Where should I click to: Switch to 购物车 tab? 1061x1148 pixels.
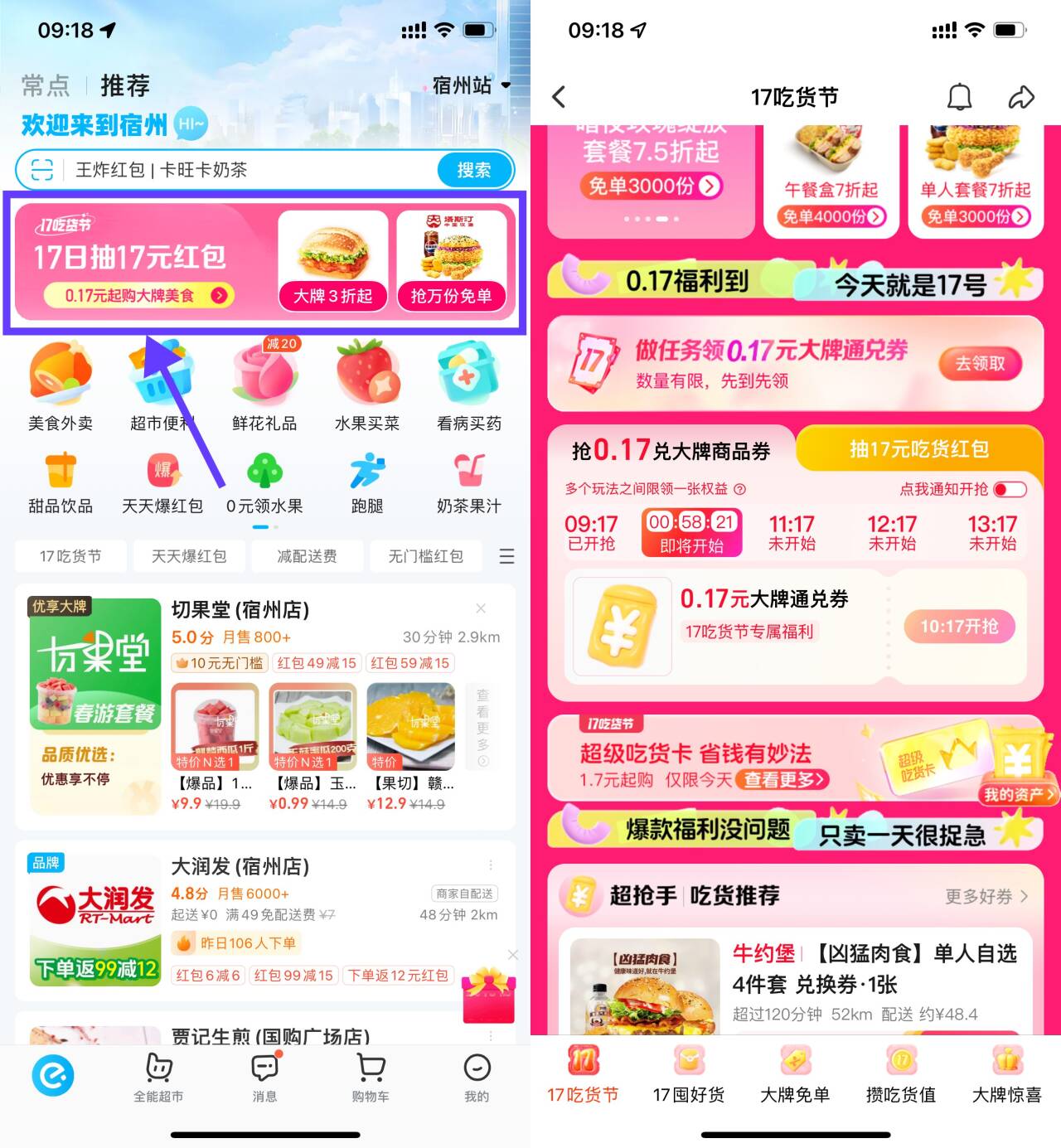371,1077
